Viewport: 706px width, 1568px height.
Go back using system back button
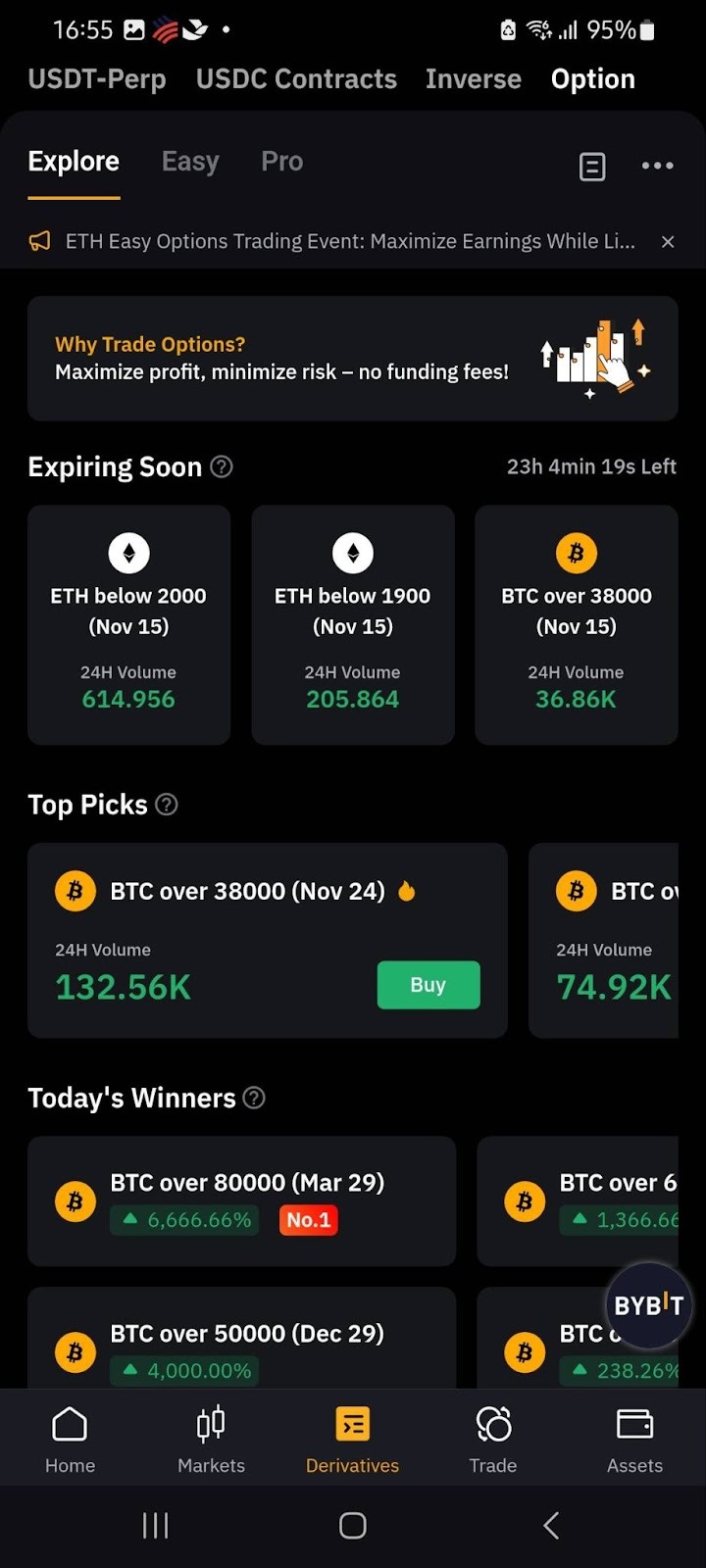[x=551, y=1525]
